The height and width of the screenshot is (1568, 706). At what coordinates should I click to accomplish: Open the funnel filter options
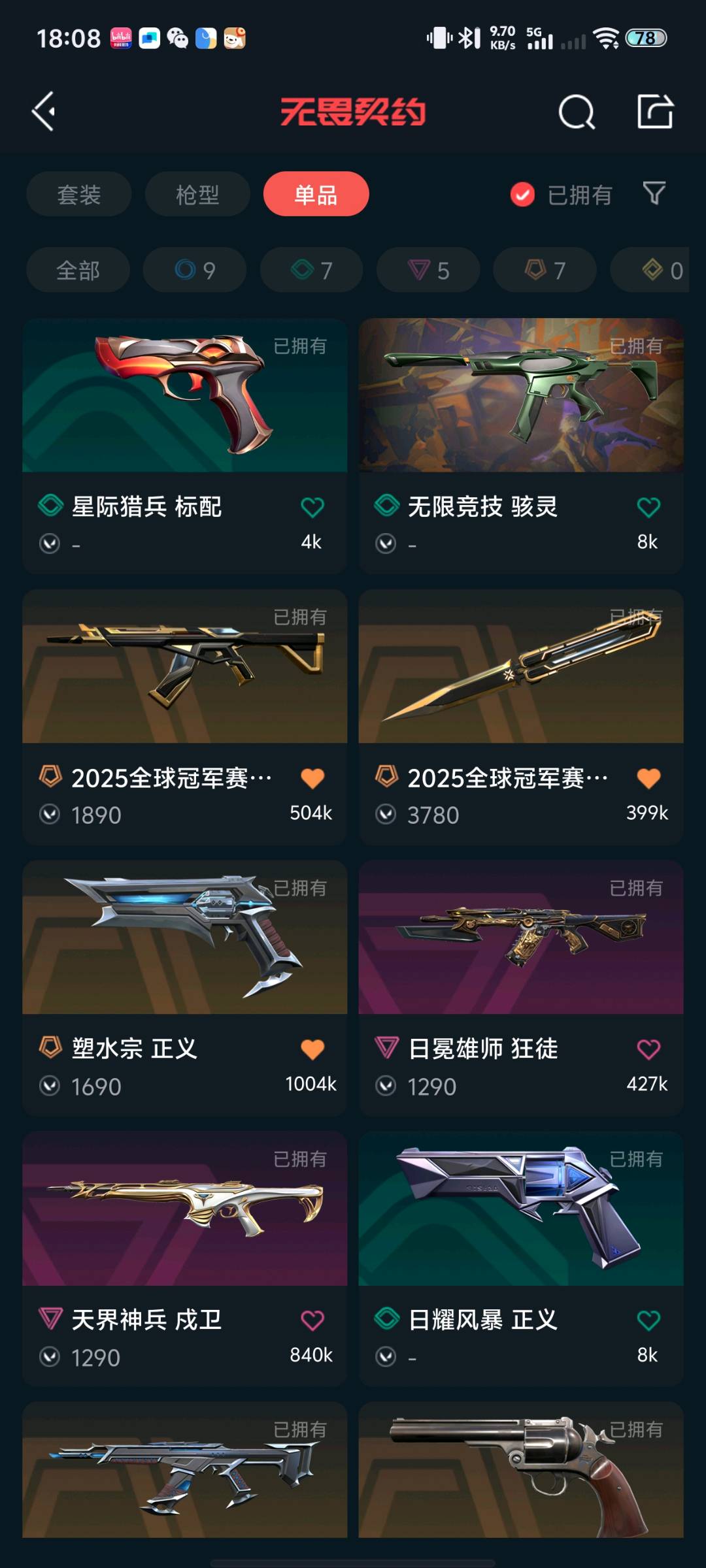pyautogui.click(x=654, y=193)
